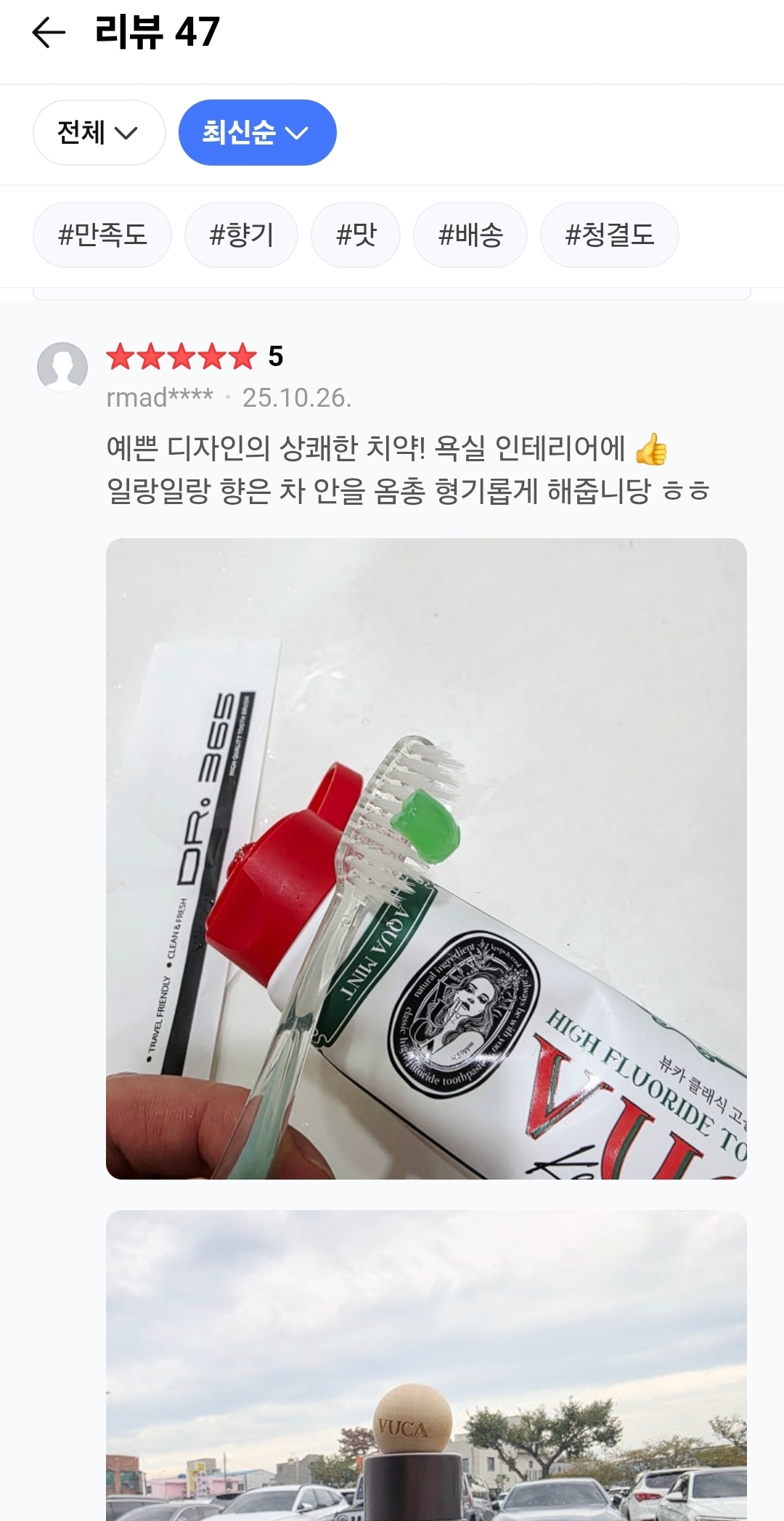This screenshot has width=784, height=1521.
Task: Select the #향기 keyword chip
Action: point(241,235)
